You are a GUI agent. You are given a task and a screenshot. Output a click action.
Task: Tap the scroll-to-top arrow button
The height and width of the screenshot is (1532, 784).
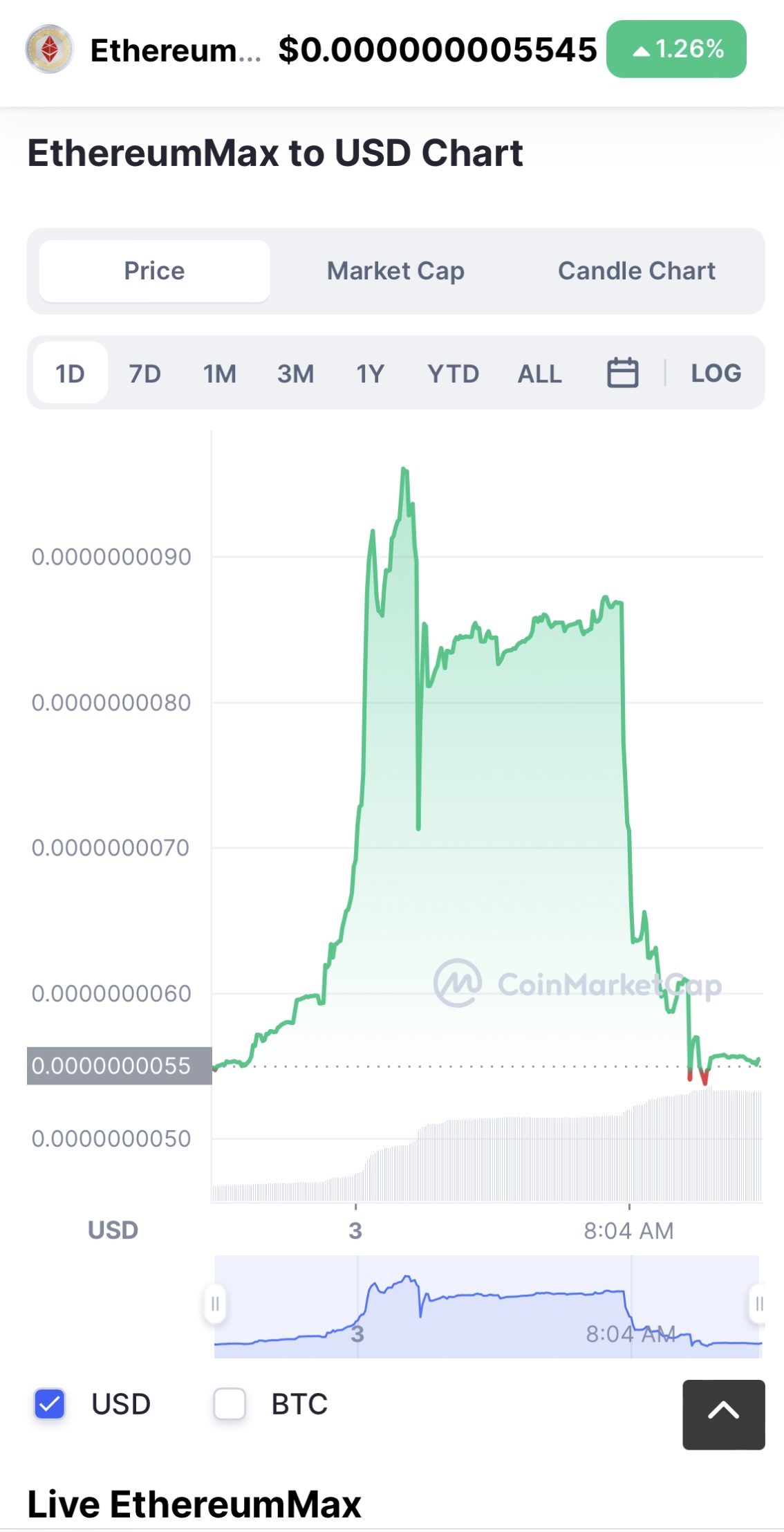723,1414
